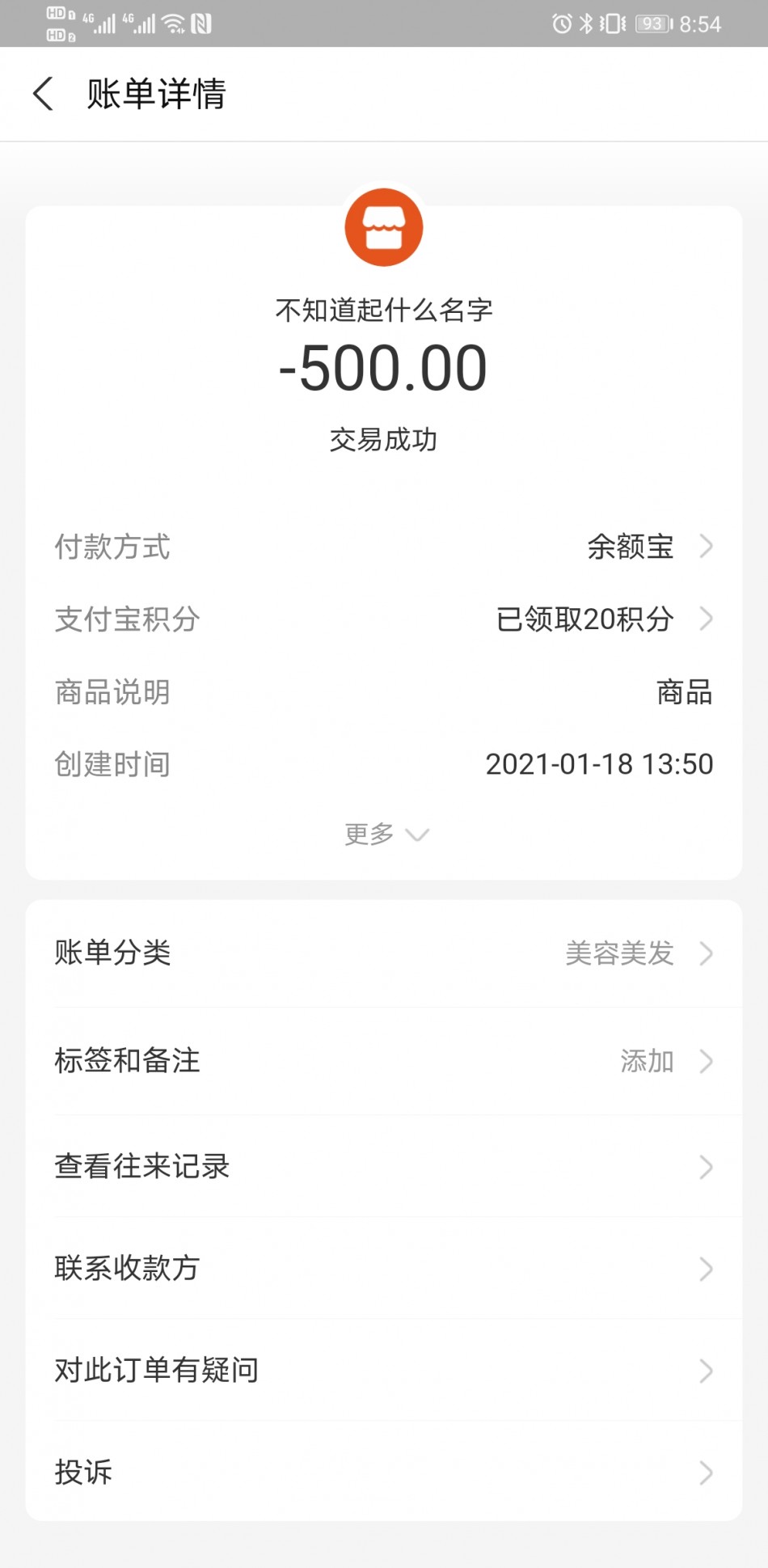
Task: Change the 账单分类 category
Action: click(384, 953)
